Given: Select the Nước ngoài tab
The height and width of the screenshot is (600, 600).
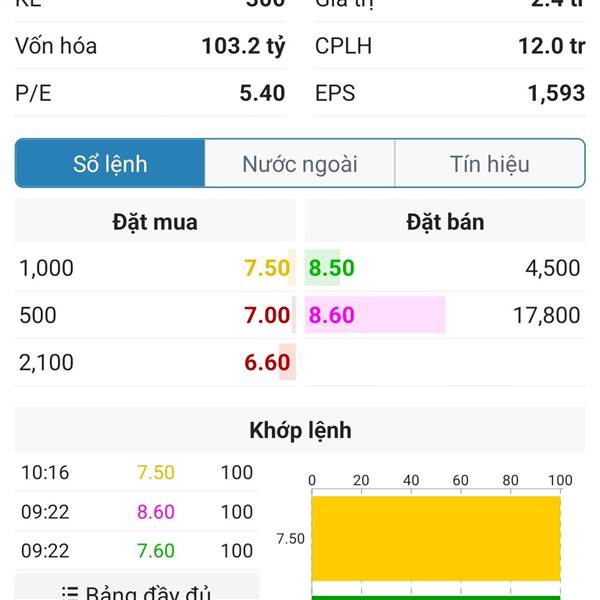Looking at the screenshot, I should (300, 164).
